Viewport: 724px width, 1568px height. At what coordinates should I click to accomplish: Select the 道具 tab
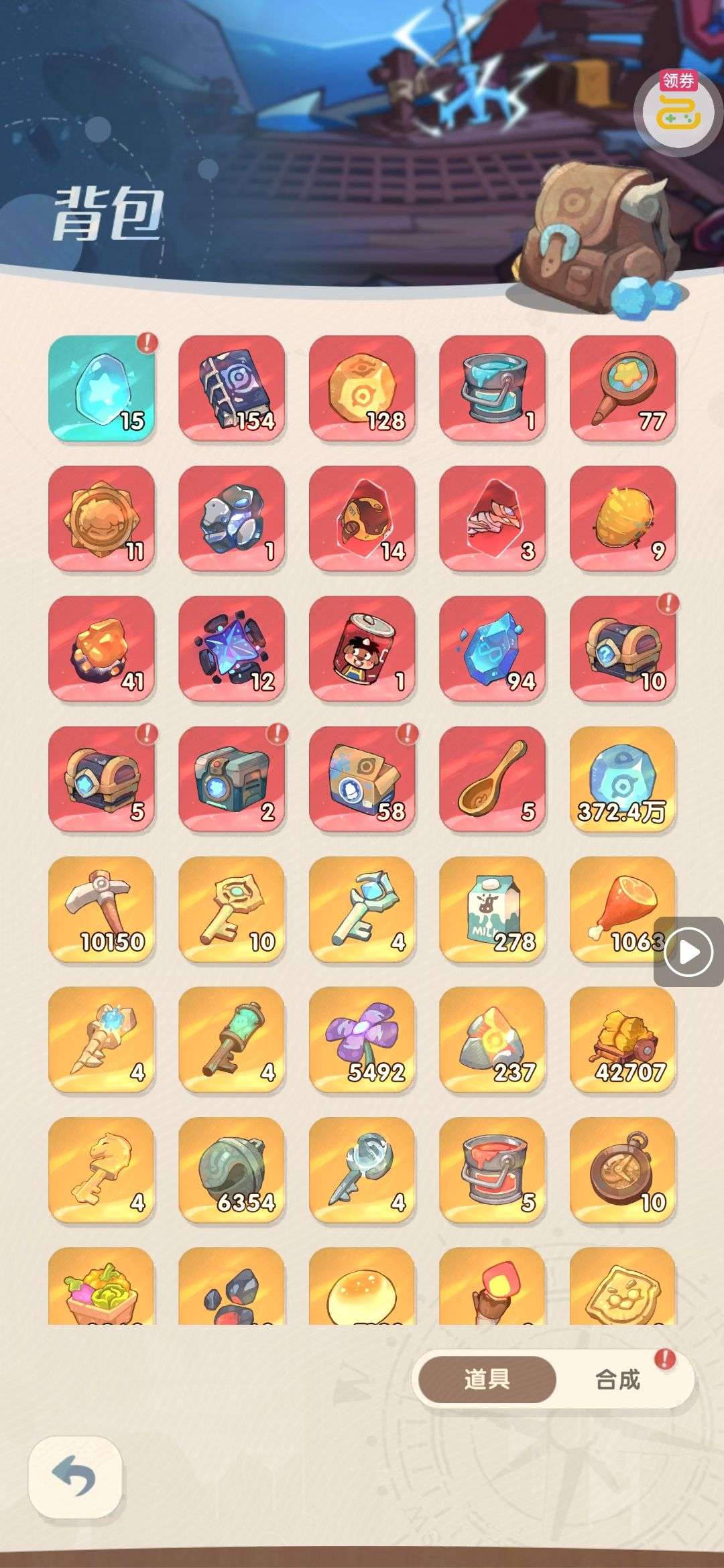[x=487, y=1380]
